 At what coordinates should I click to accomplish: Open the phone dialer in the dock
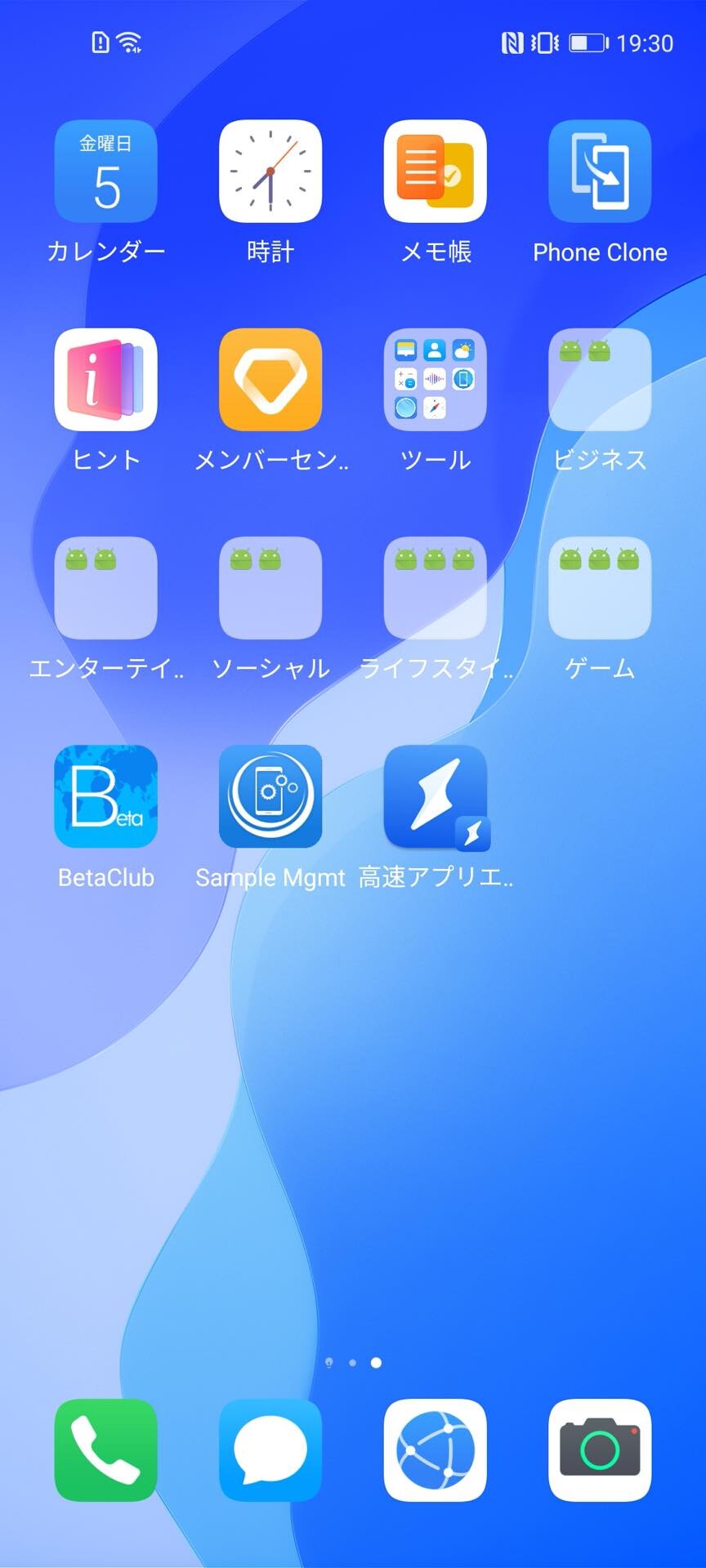coord(106,1450)
